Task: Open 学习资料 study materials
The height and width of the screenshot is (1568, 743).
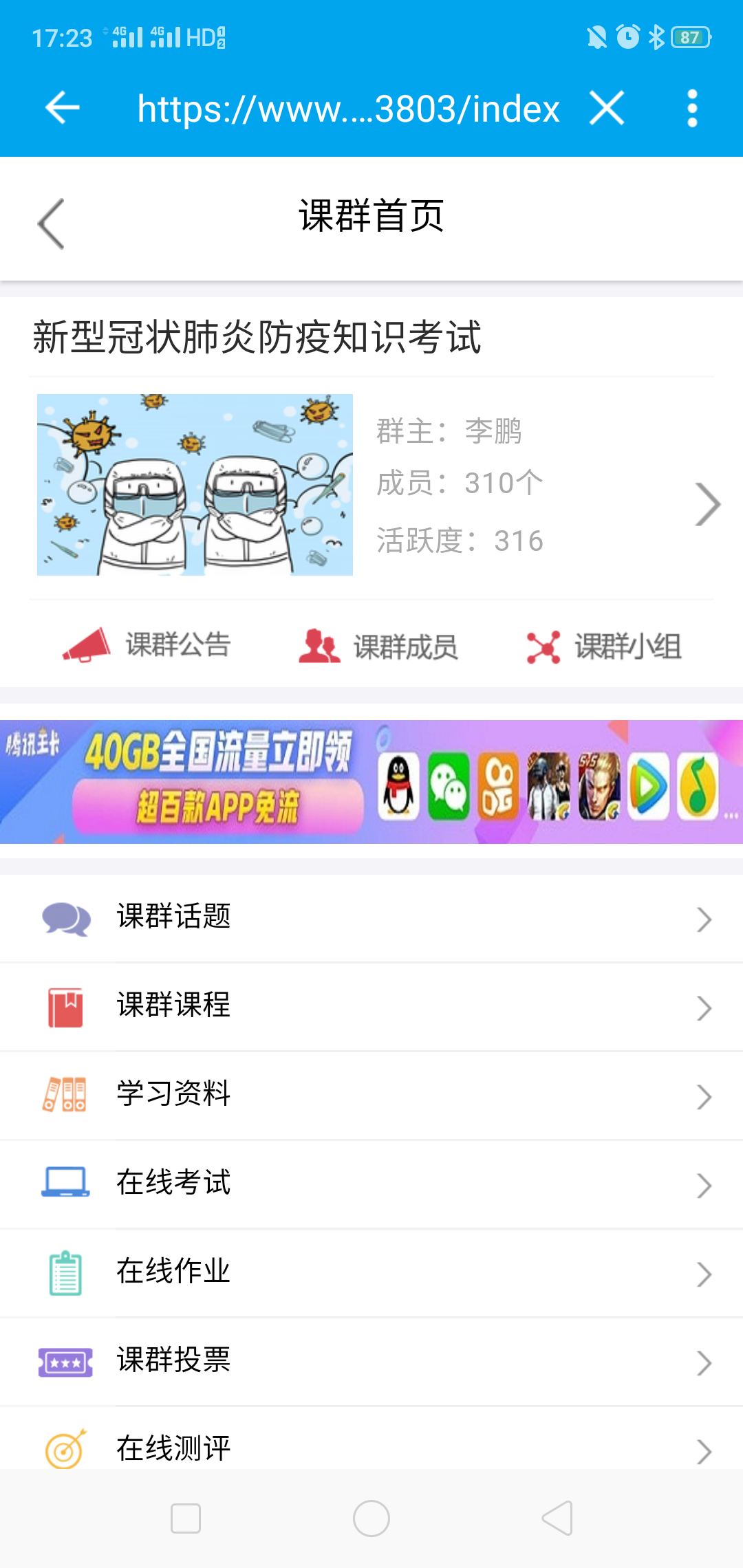Action: [x=371, y=1095]
